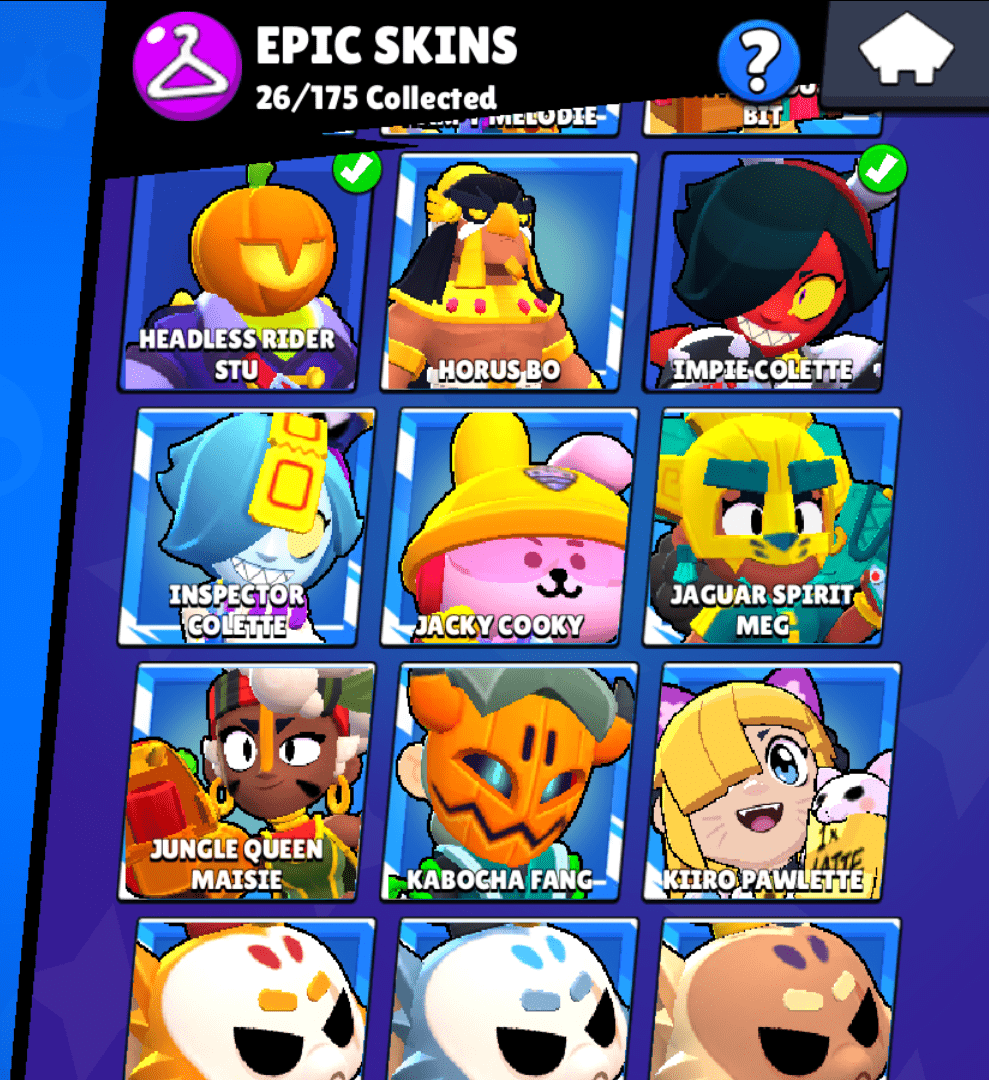Open the Inspector Colette skin
Screen dimensions: 989x1080
point(248,526)
